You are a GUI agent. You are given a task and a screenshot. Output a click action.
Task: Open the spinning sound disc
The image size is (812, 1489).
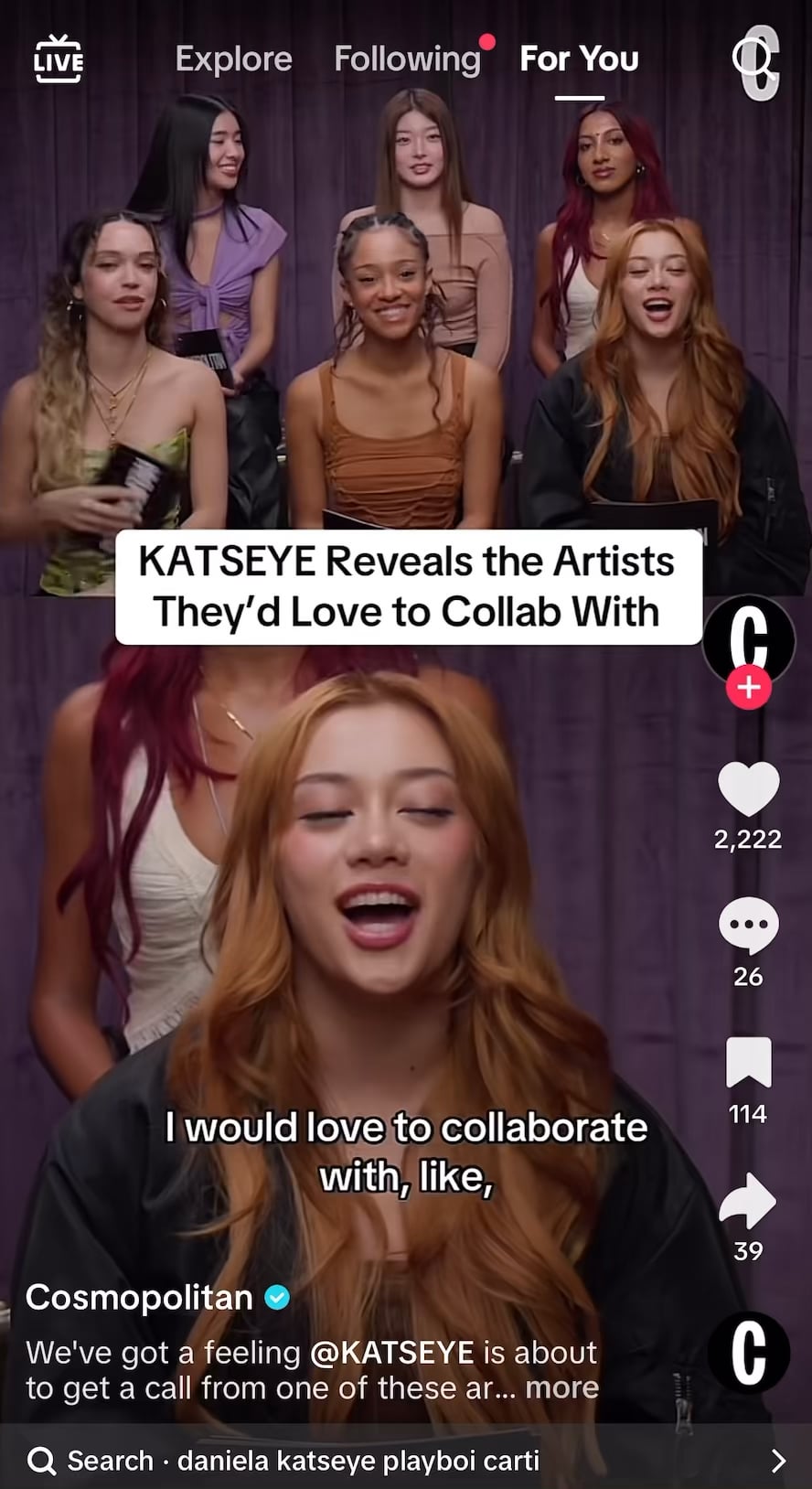tap(748, 1352)
